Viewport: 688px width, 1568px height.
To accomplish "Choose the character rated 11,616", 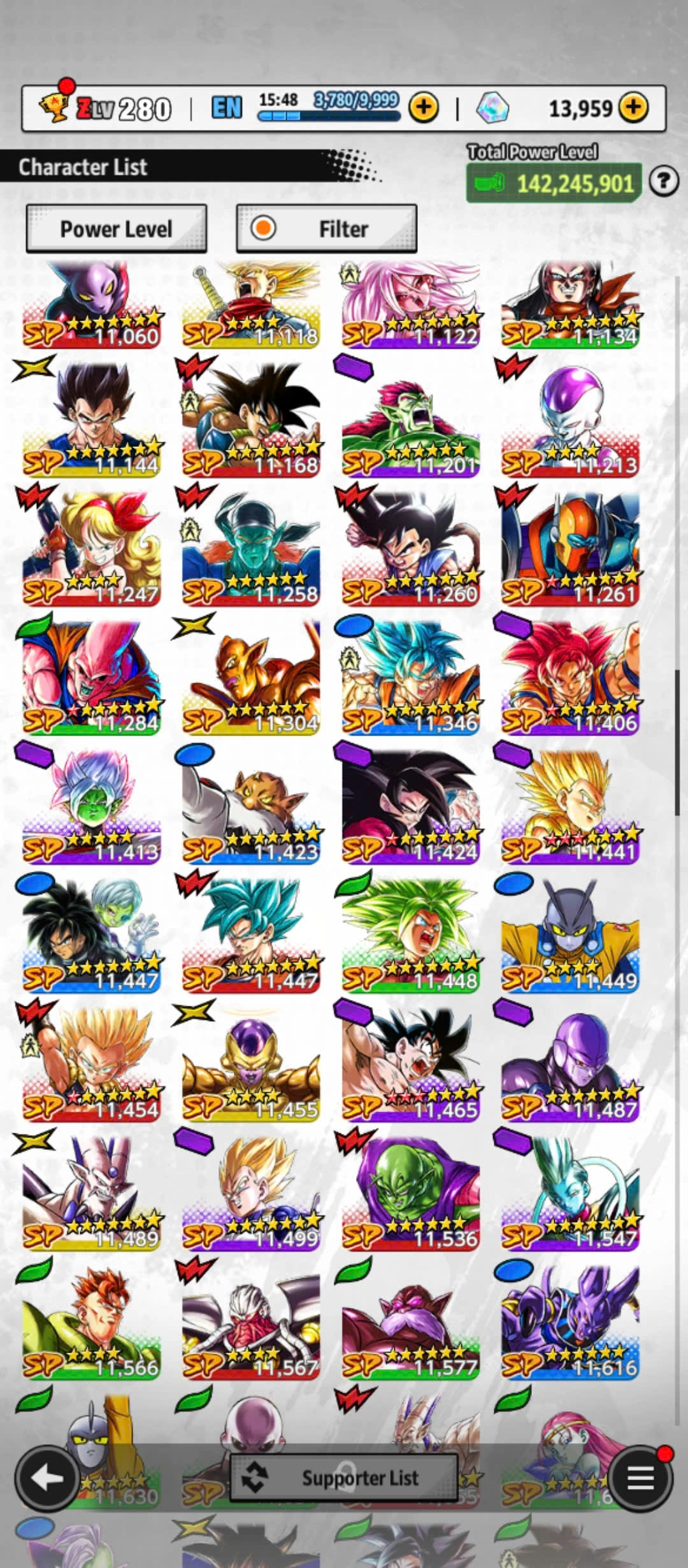I will (570, 1322).
